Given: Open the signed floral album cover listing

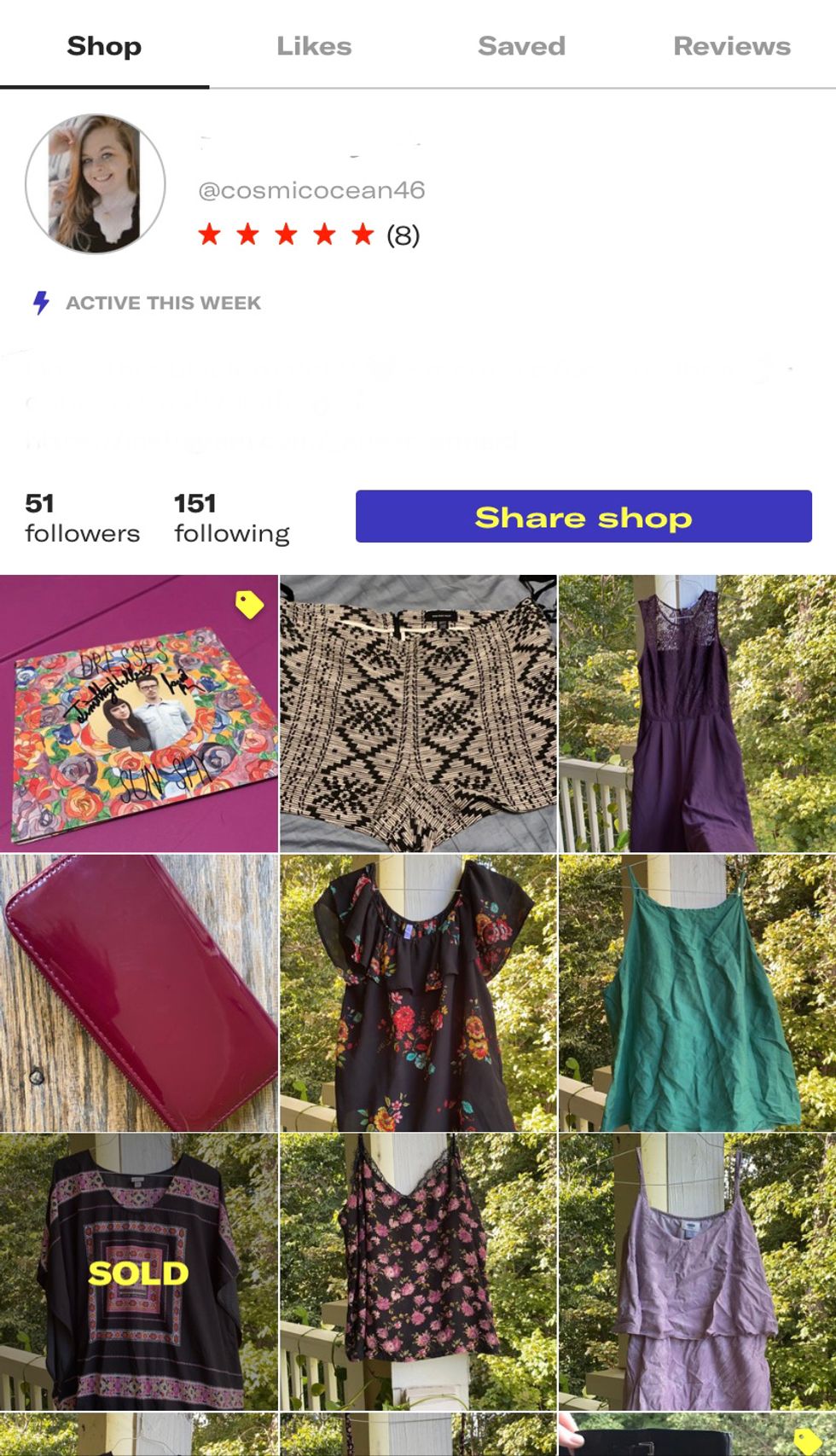Looking at the screenshot, I should click(x=138, y=713).
